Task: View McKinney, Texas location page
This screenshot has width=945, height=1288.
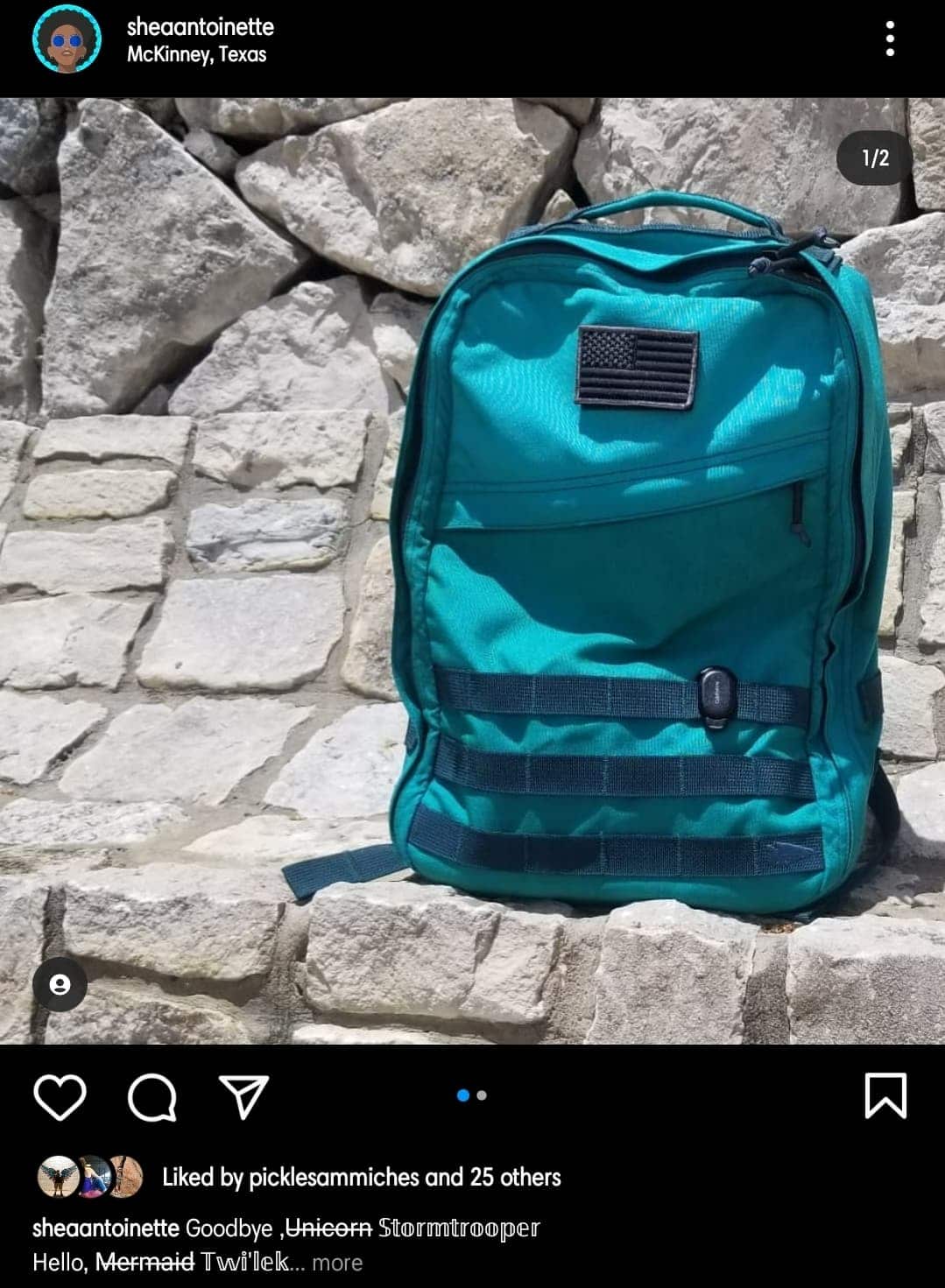Action: tap(196, 54)
